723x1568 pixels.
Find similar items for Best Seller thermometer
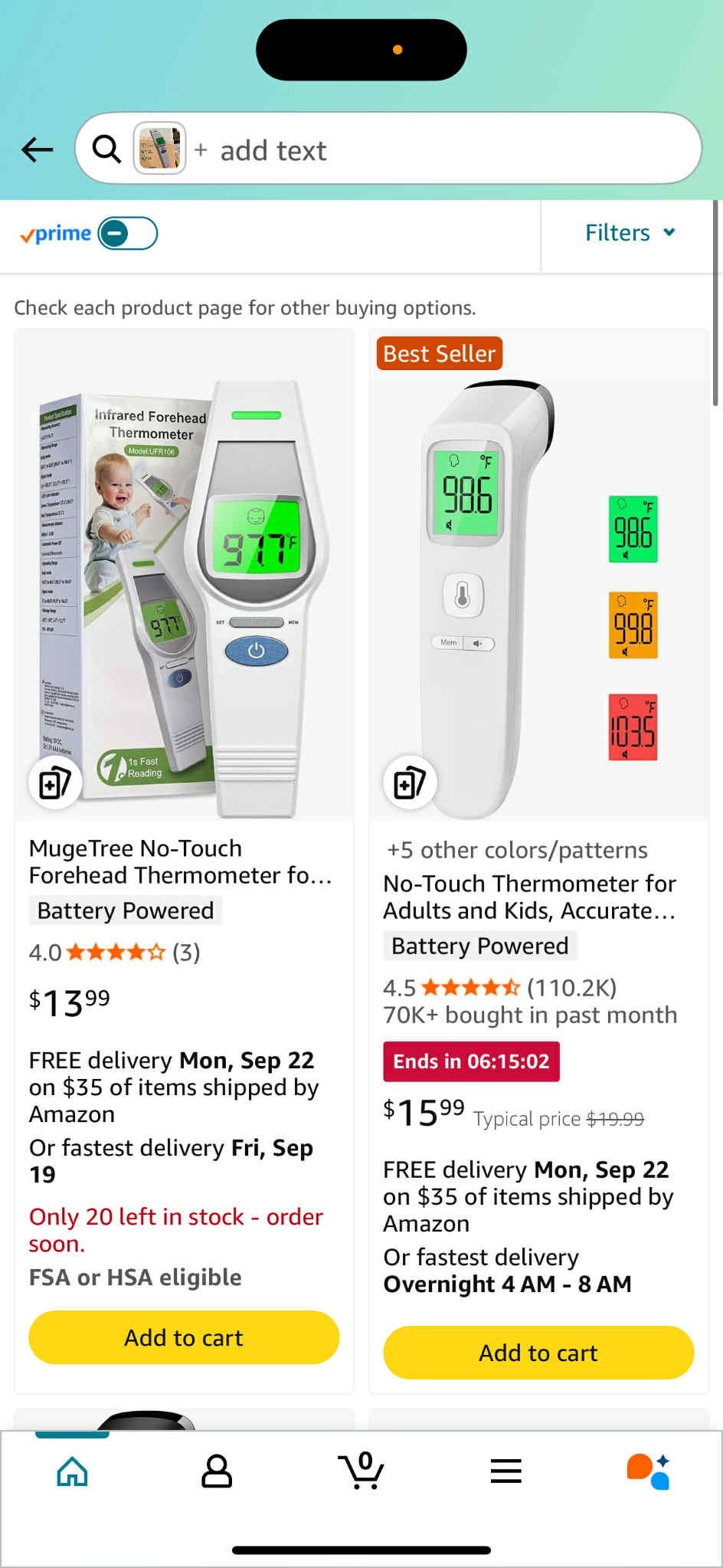(409, 783)
